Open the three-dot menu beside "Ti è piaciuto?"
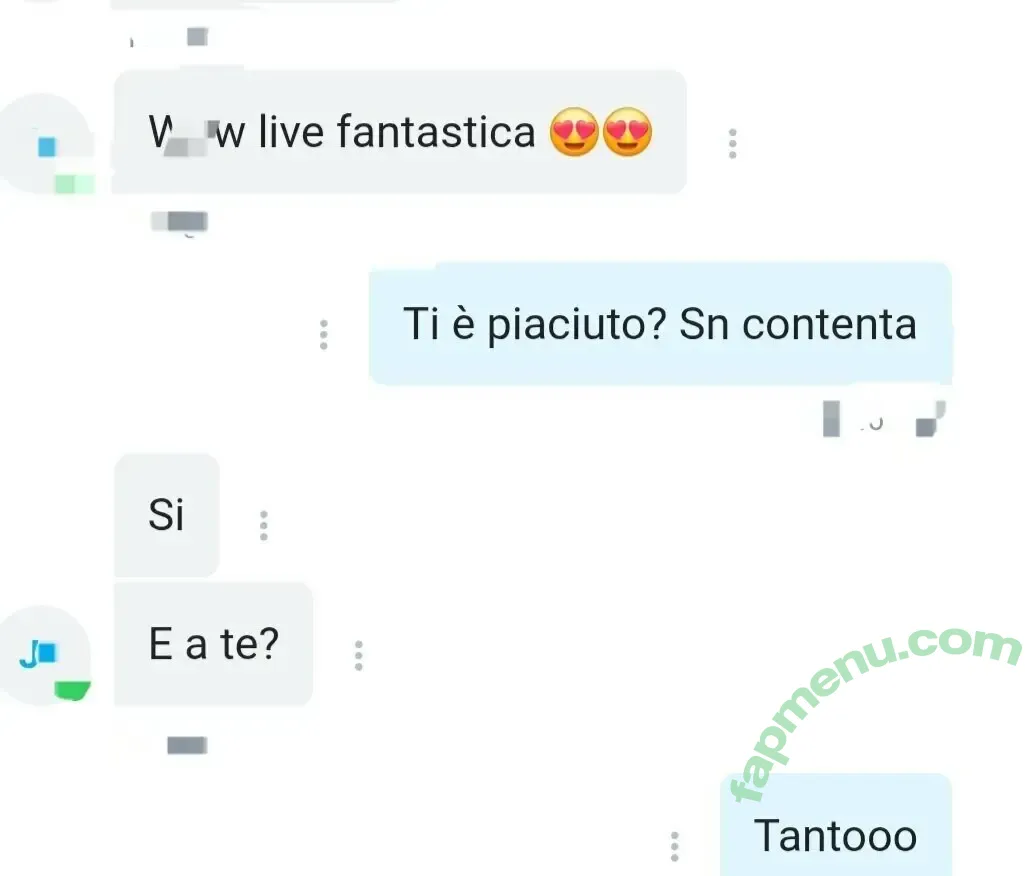 coord(323,334)
